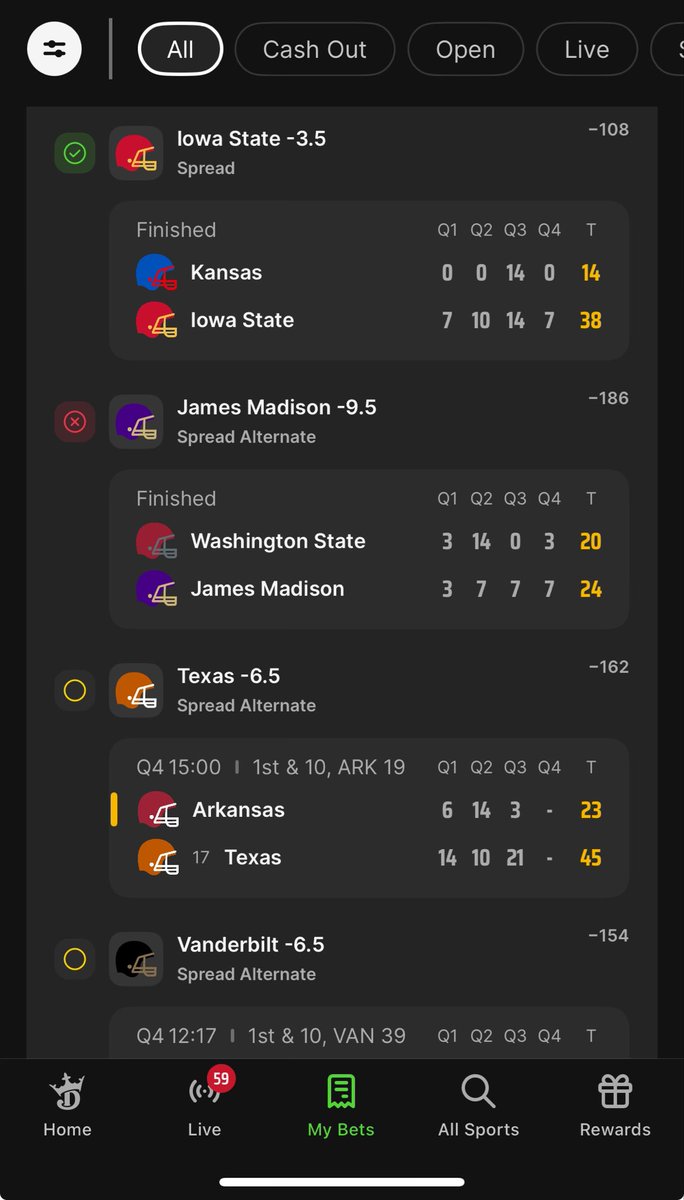Show only Open bets
Viewport: 684px width, 1200px height.
click(x=465, y=49)
